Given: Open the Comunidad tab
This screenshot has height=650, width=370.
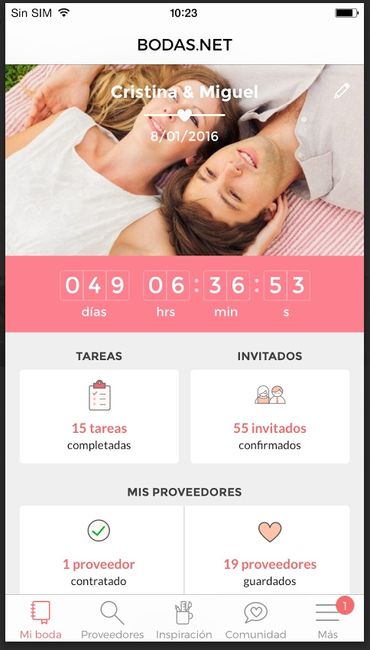Looking at the screenshot, I should tap(256, 620).
